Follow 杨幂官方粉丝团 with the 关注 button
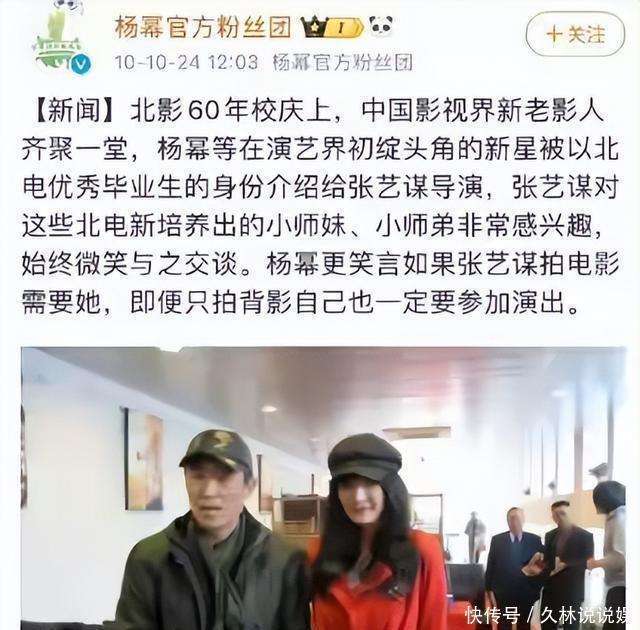 tap(575, 34)
